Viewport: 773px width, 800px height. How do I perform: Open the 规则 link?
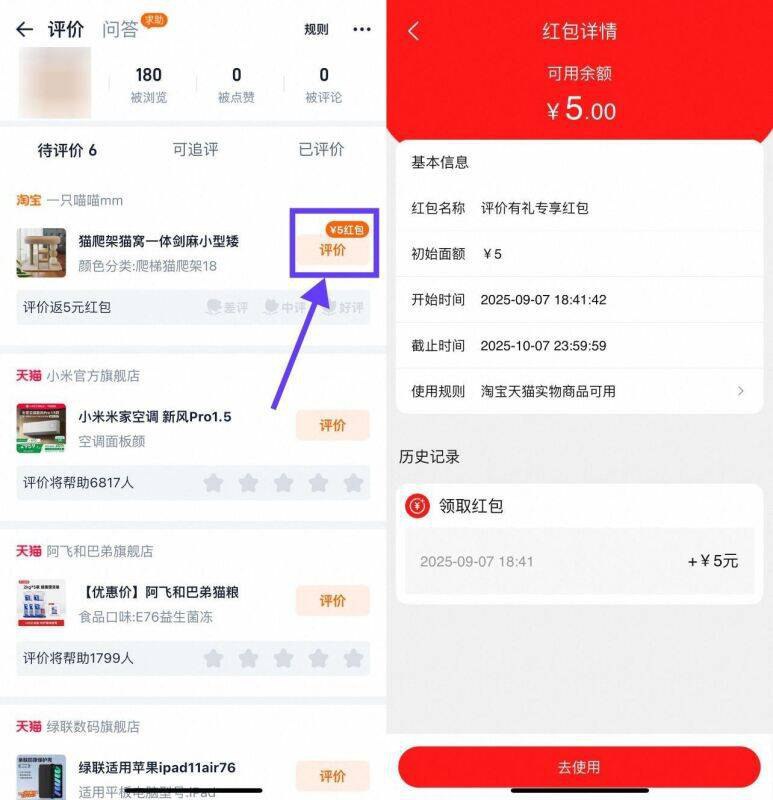click(x=316, y=29)
